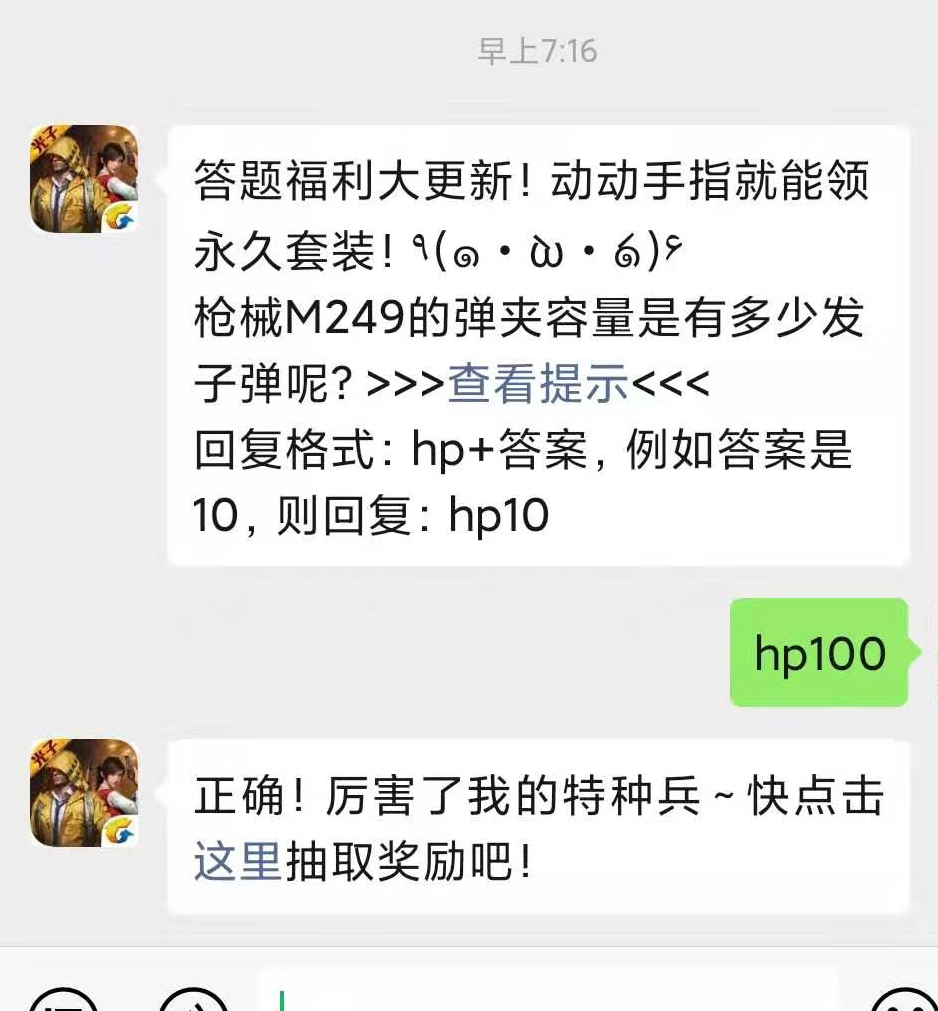Switch to the service menu keyboard icon

point(62,1000)
